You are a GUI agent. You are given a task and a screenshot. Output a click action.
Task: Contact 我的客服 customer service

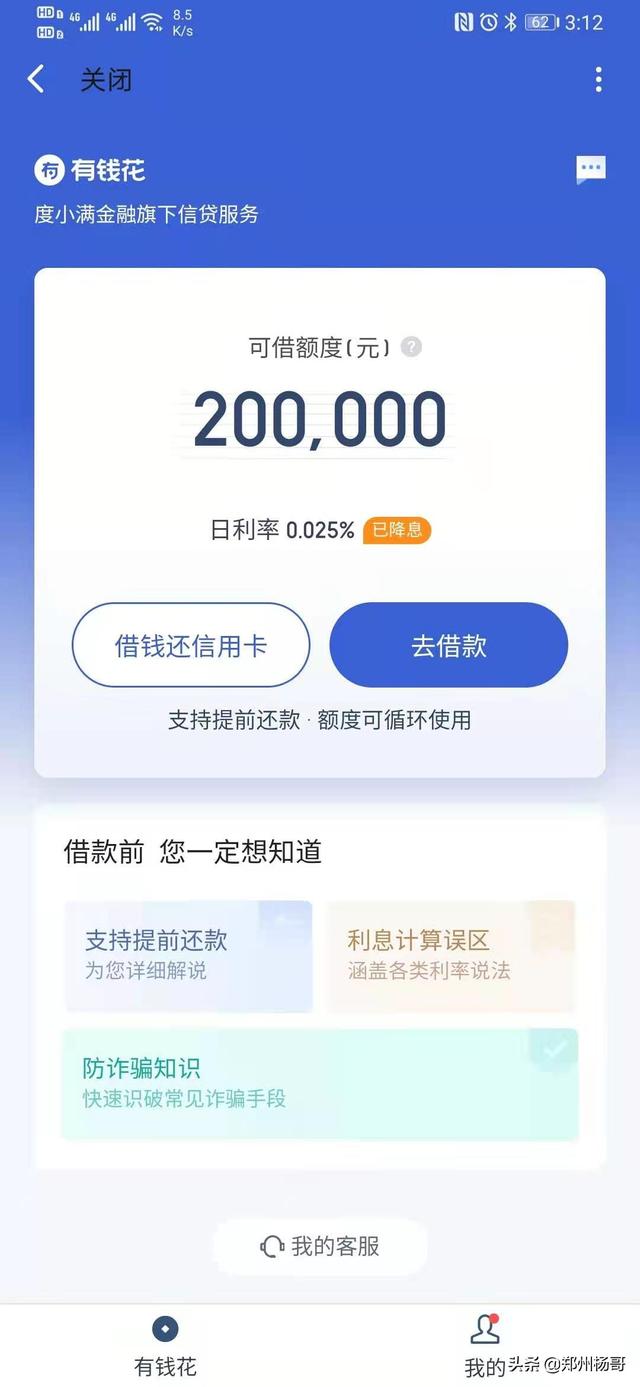pyautogui.click(x=320, y=1247)
